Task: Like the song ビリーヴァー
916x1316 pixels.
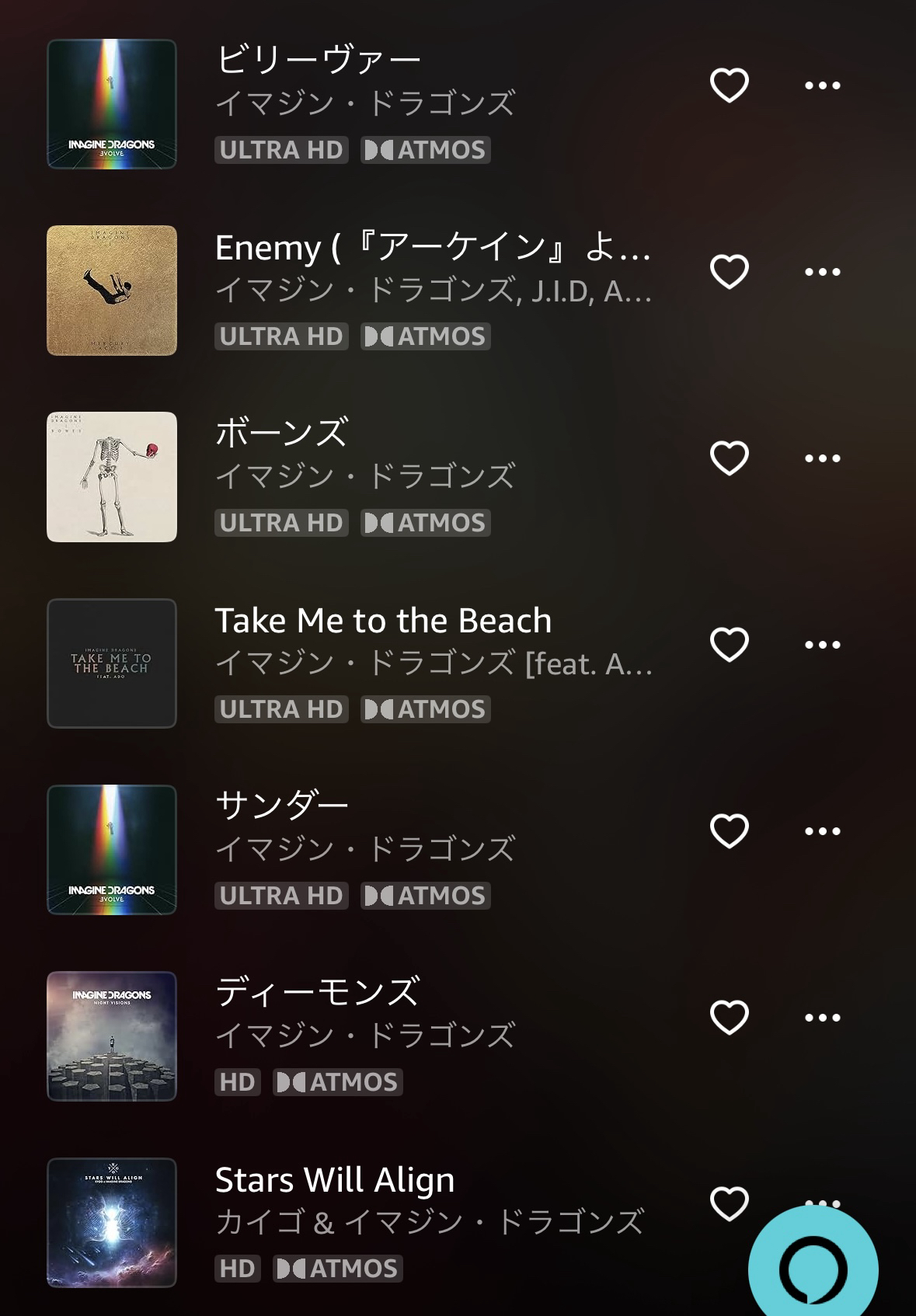Action: [x=729, y=85]
